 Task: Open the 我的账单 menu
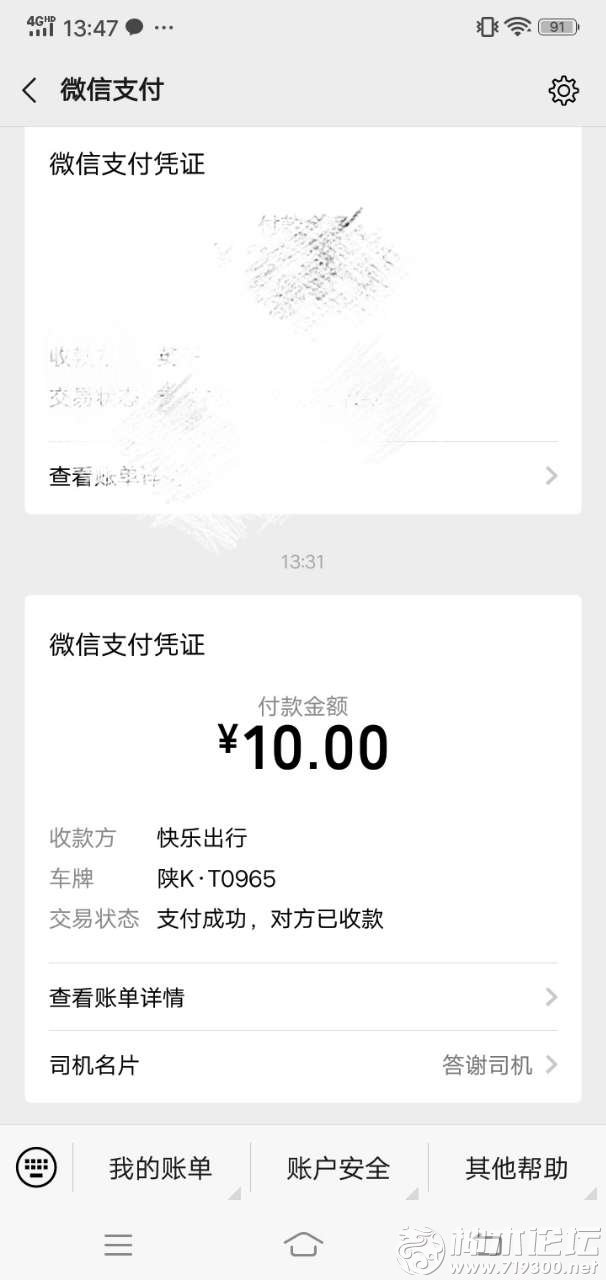tap(161, 1167)
